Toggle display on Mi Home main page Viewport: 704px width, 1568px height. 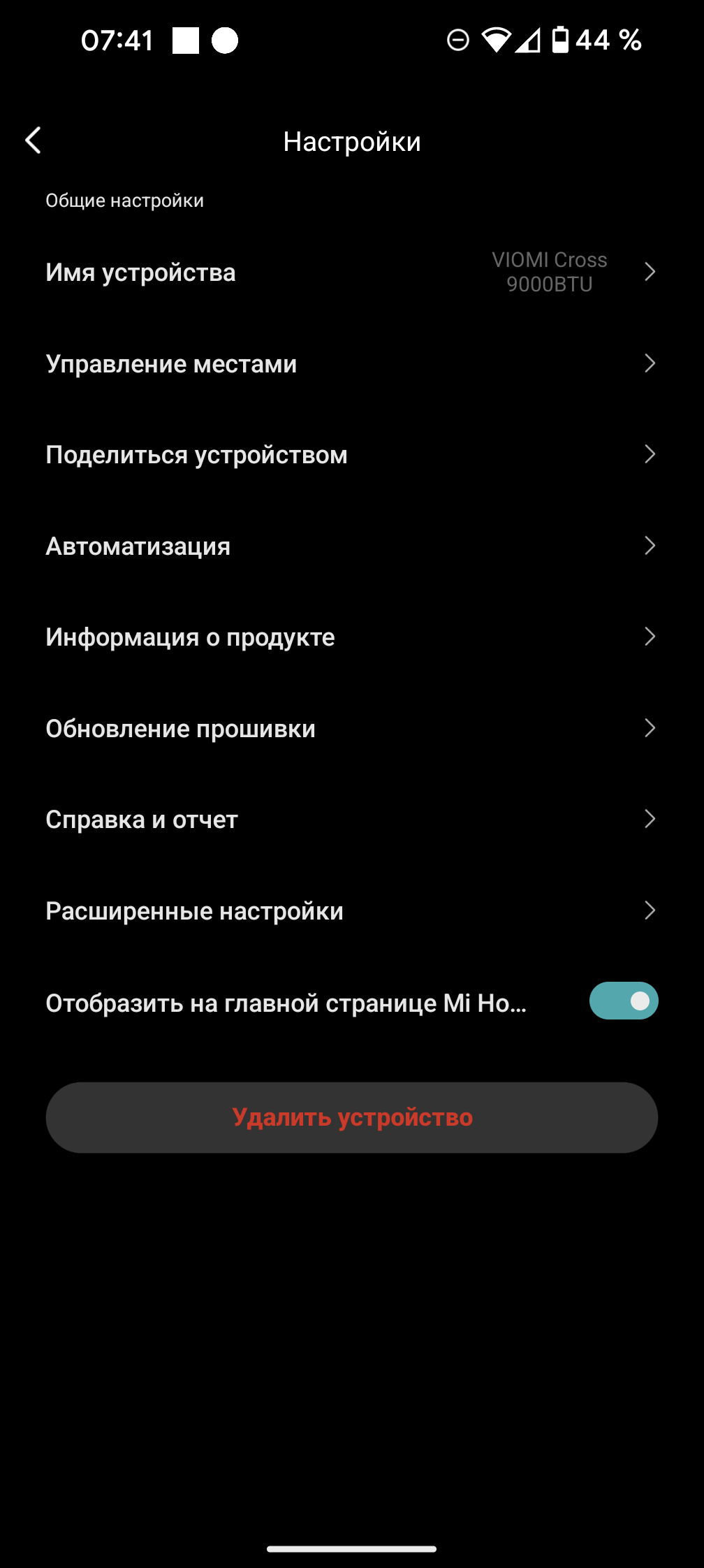(x=623, y=1001)
